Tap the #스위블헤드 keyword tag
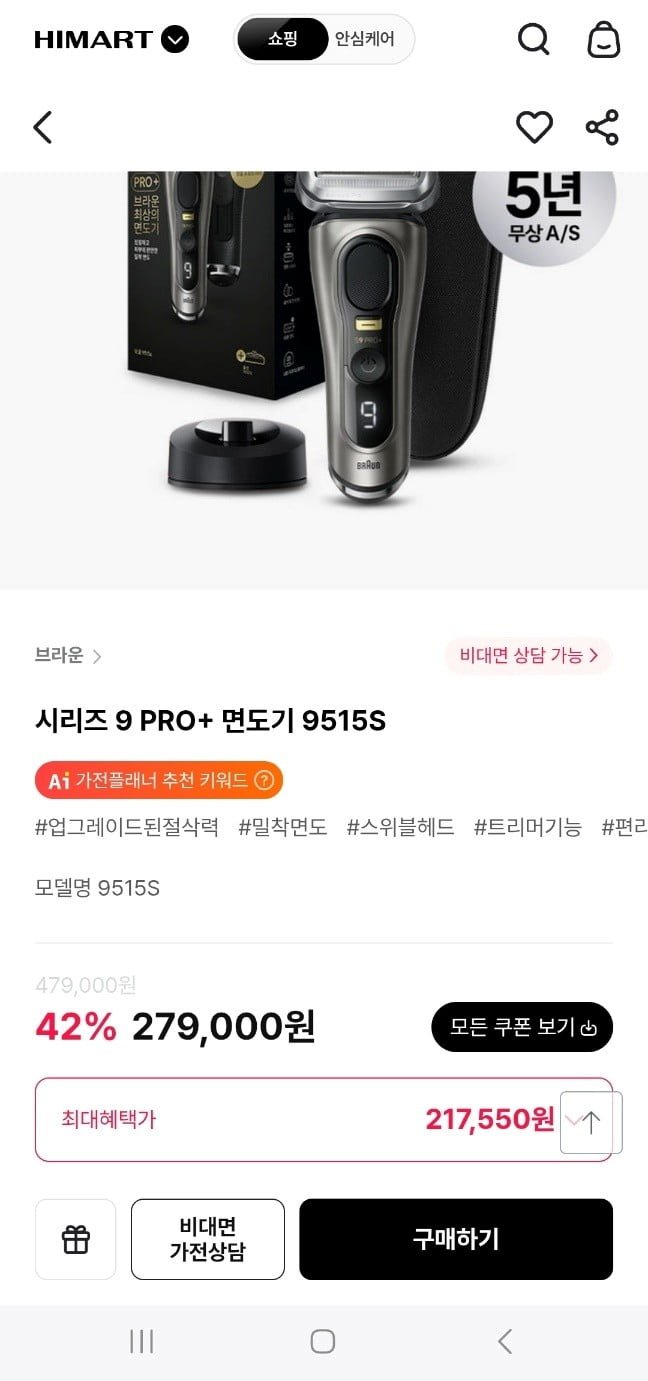Screen dimensions: 648x1381 click(x=400, y=827)
